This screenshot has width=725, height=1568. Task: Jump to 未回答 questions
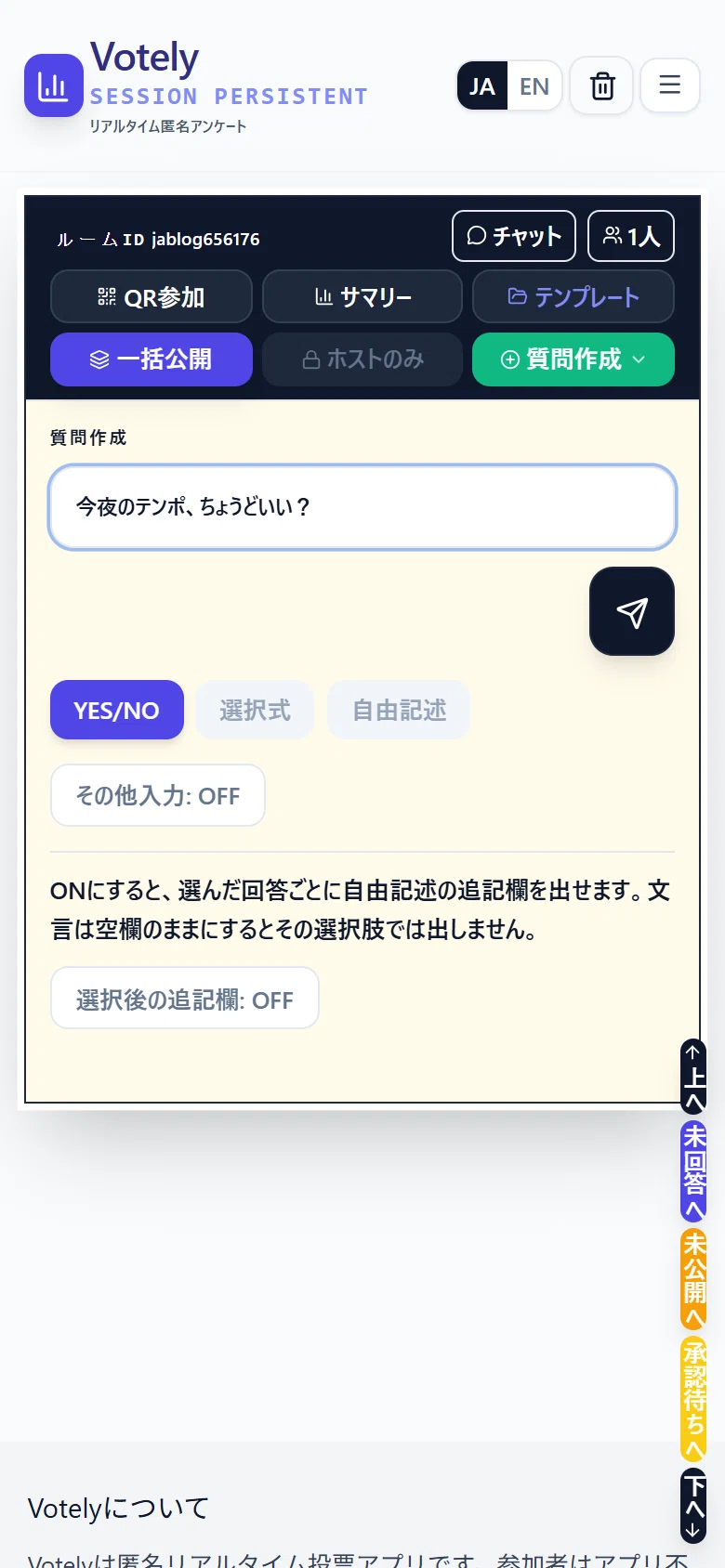[694, 1171]
